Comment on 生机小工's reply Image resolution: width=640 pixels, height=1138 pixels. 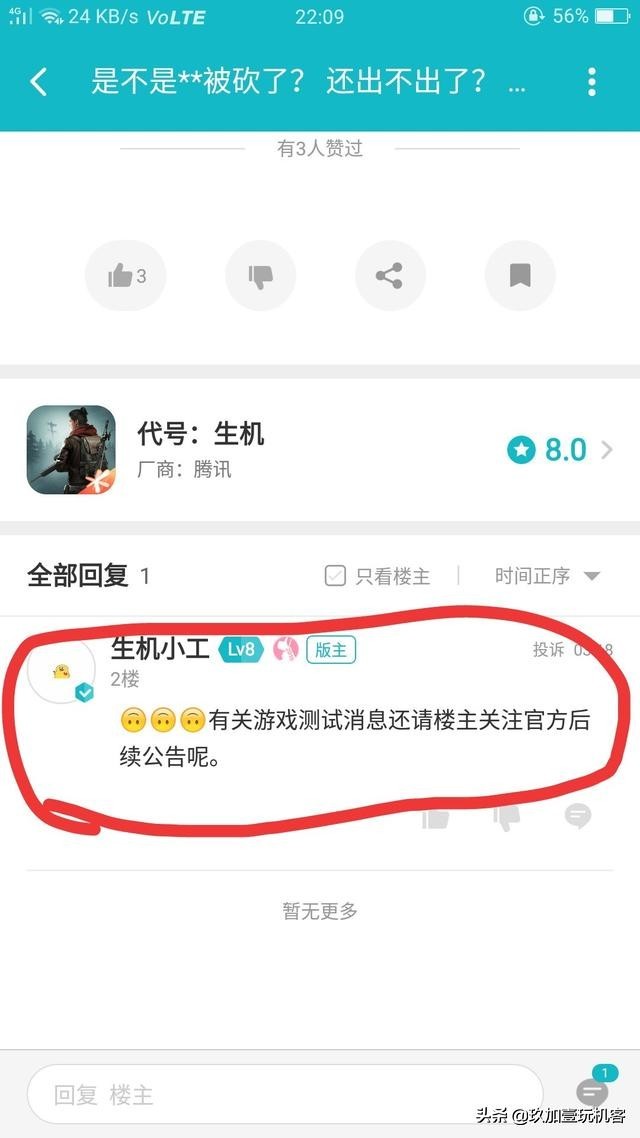(x=578, y=817)
